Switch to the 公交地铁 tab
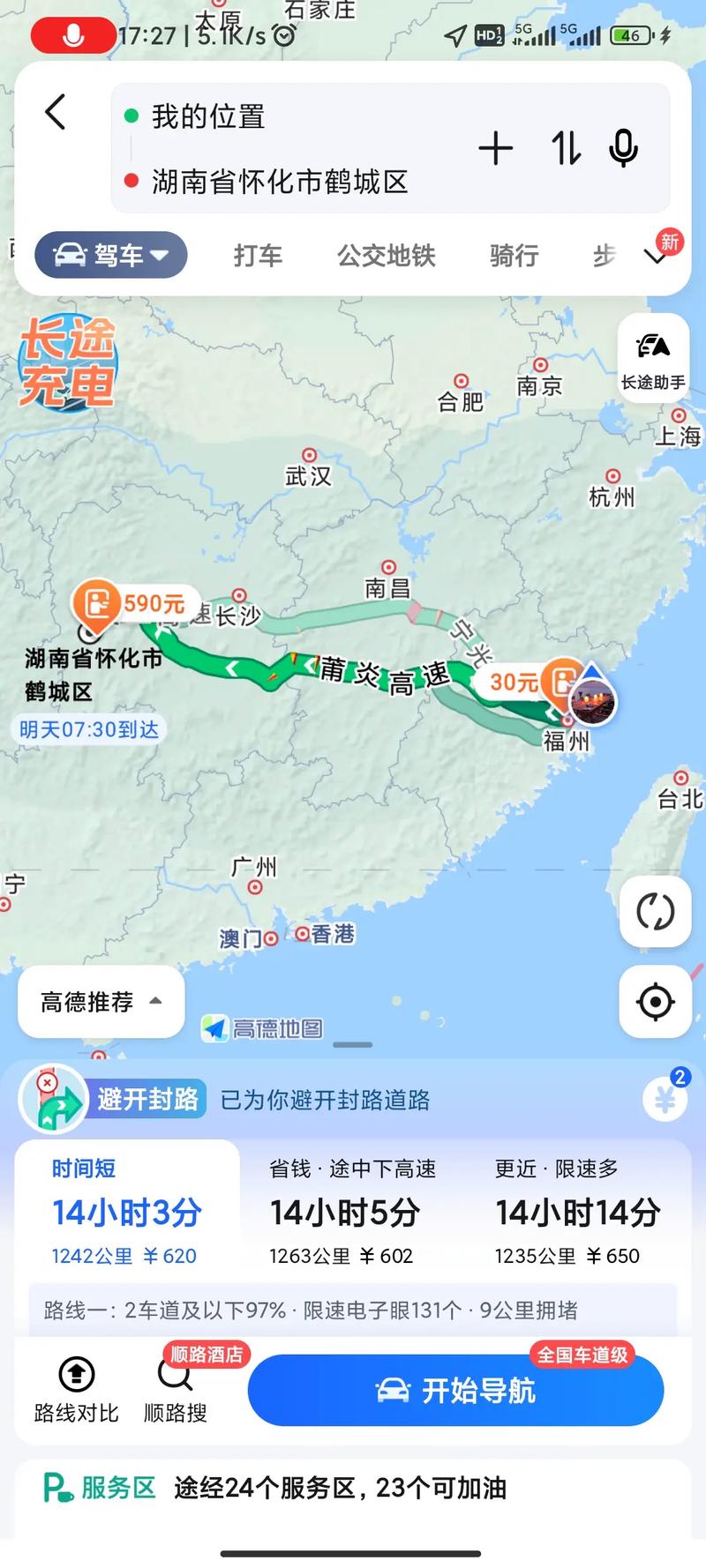 [386, 255]
